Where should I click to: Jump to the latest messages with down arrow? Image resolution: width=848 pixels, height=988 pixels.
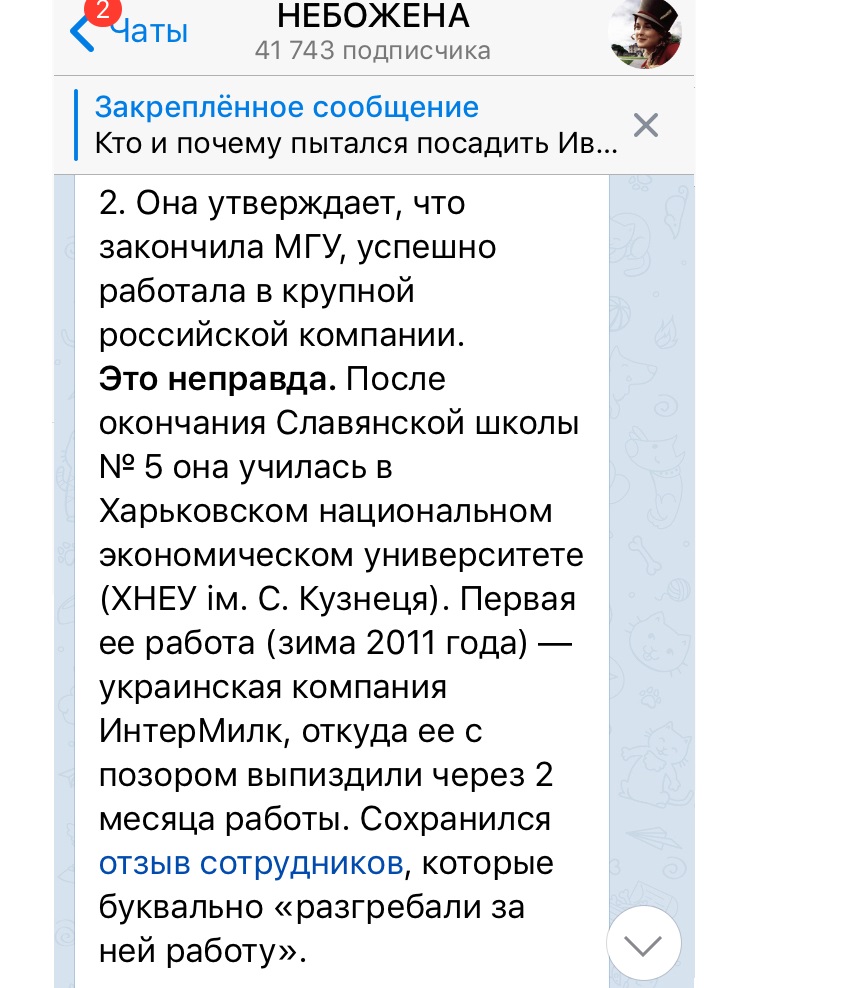tap(644, 944)
